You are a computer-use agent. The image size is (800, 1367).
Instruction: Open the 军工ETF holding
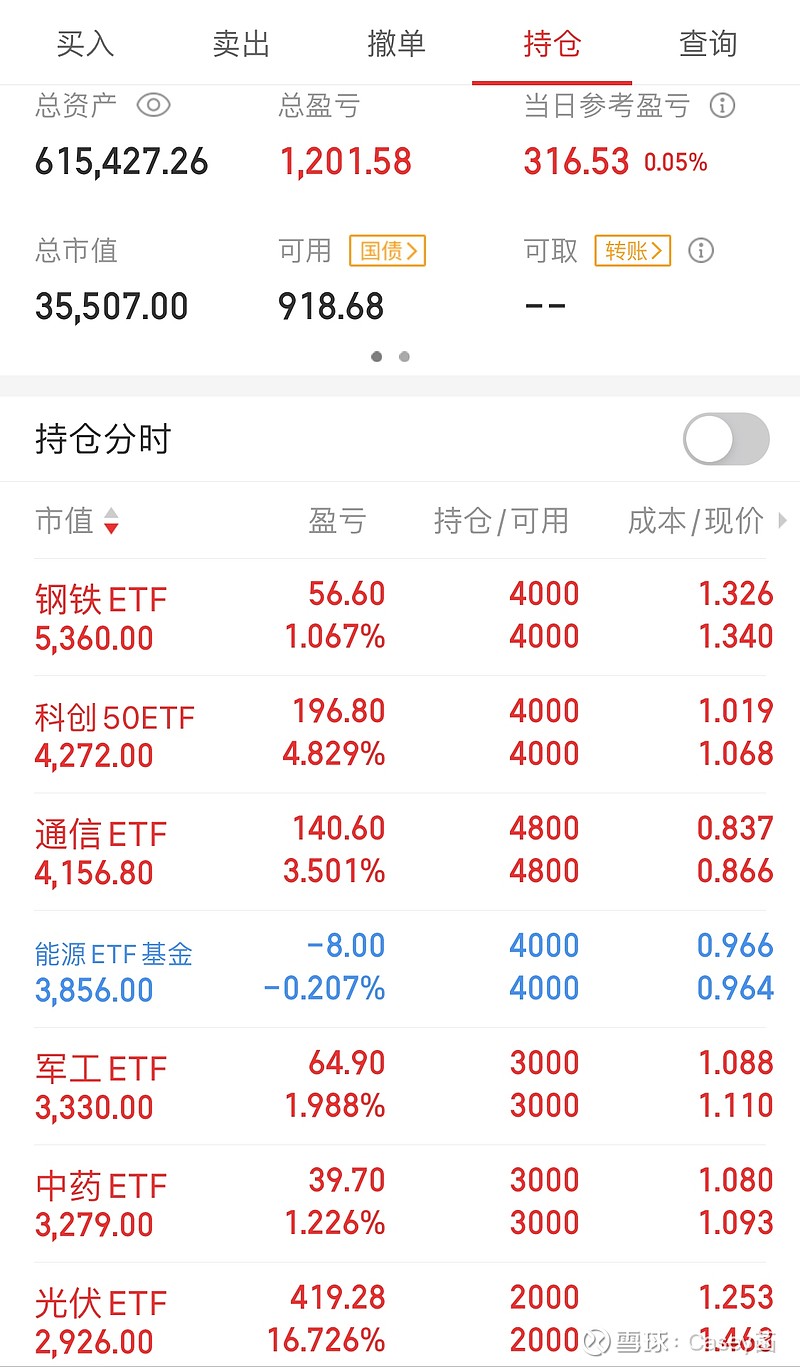[400, 1085]
